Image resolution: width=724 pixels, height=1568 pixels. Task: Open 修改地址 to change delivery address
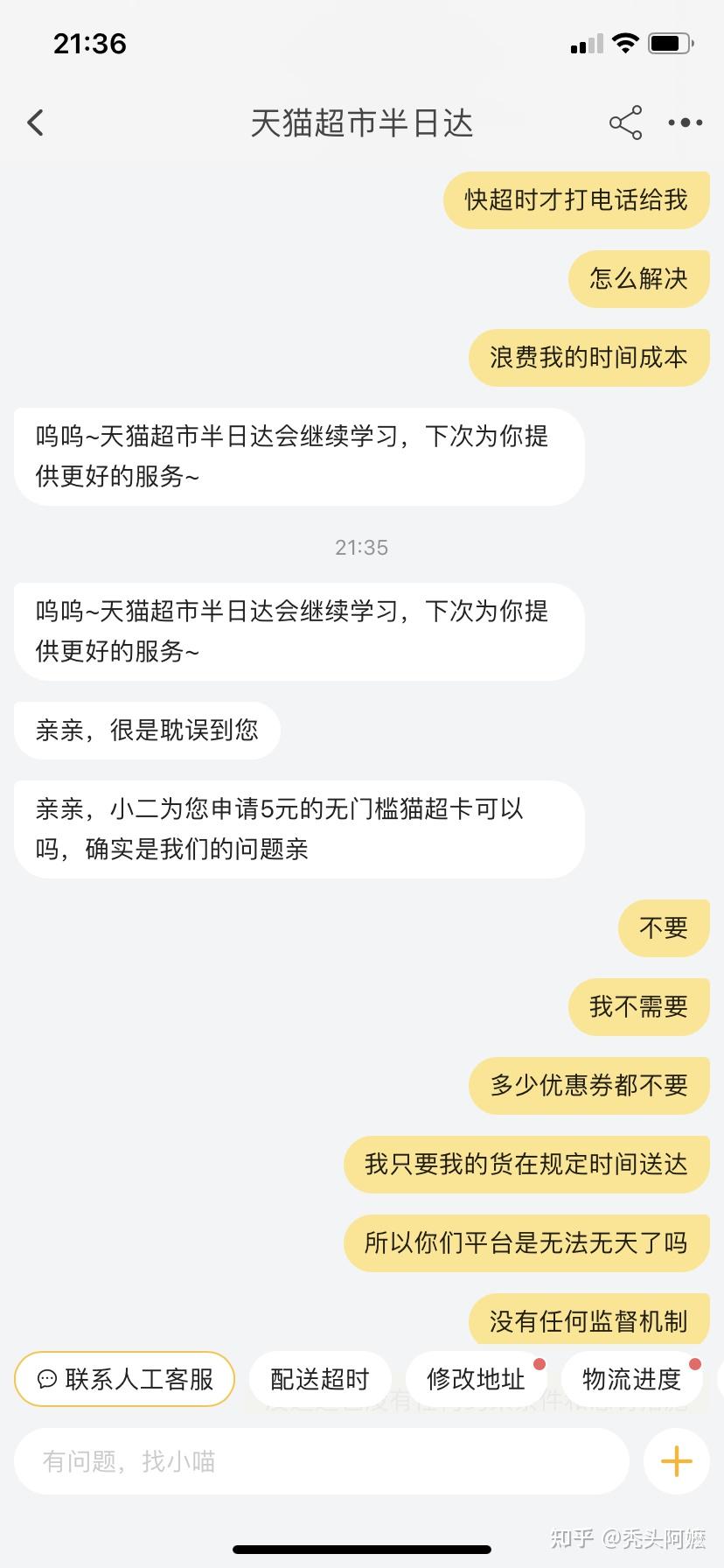tap(476, 1378)
